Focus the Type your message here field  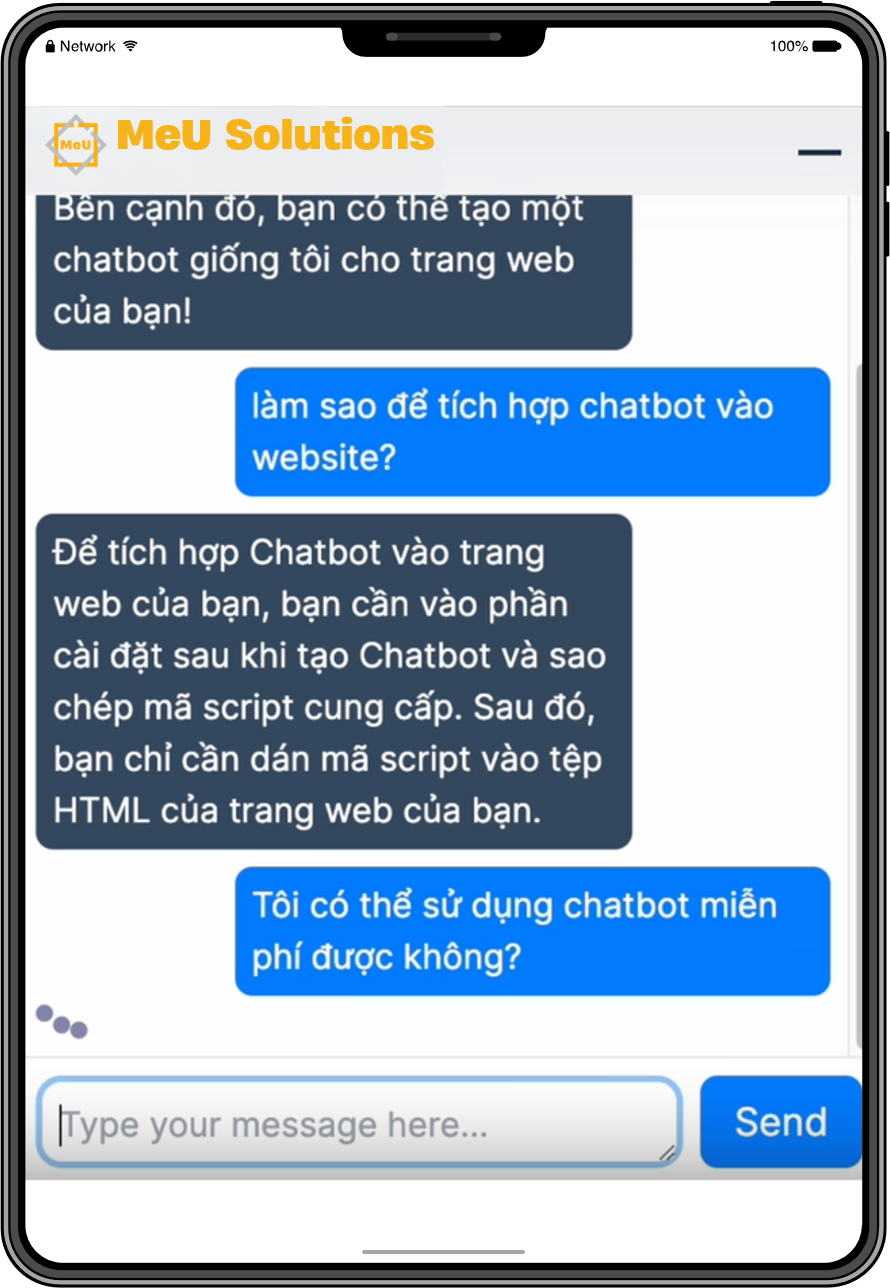click(x=358, y=1124)
